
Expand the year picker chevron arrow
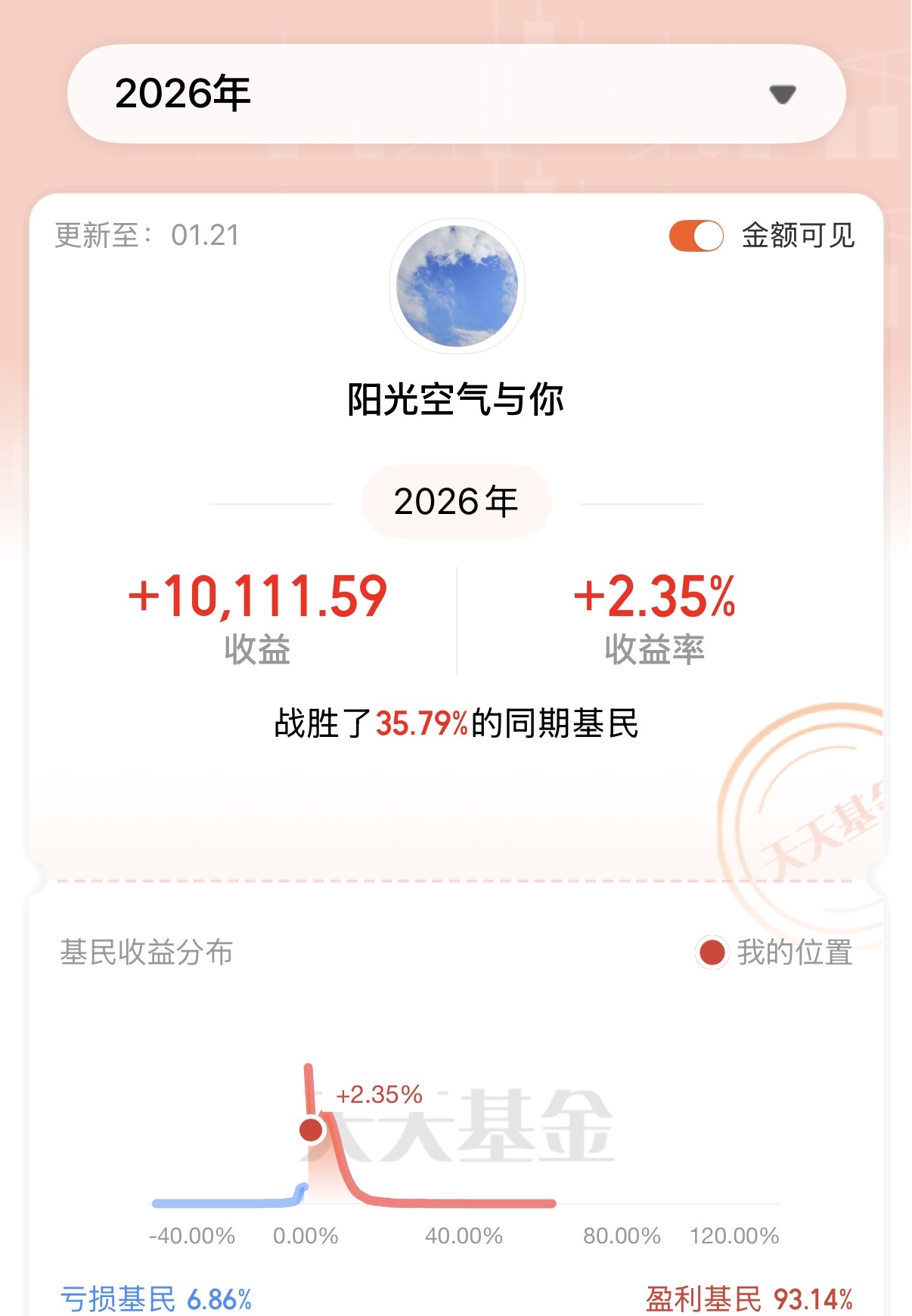click(x=784, y=94)
